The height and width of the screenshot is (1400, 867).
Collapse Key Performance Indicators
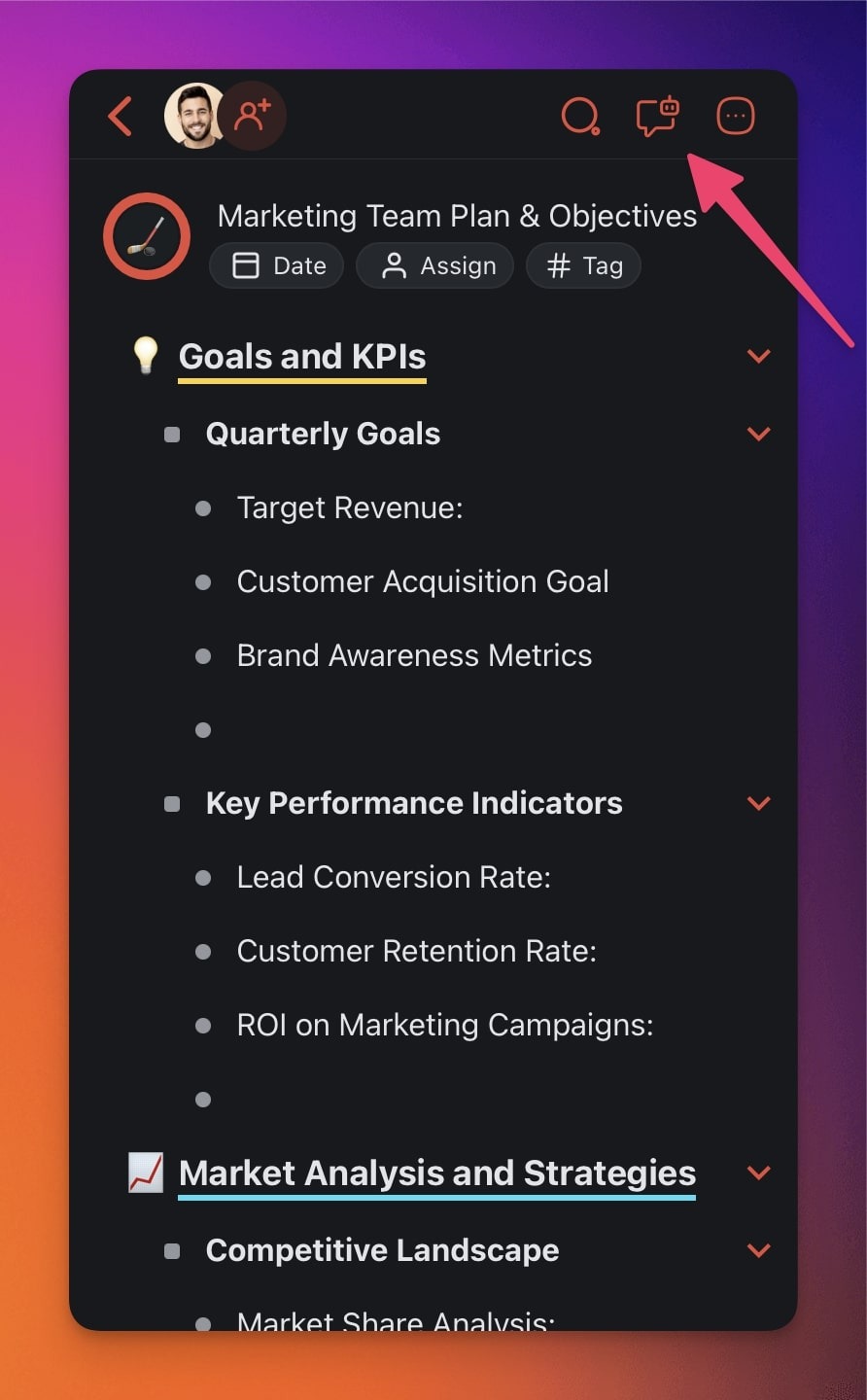click(x=758, y=803)
